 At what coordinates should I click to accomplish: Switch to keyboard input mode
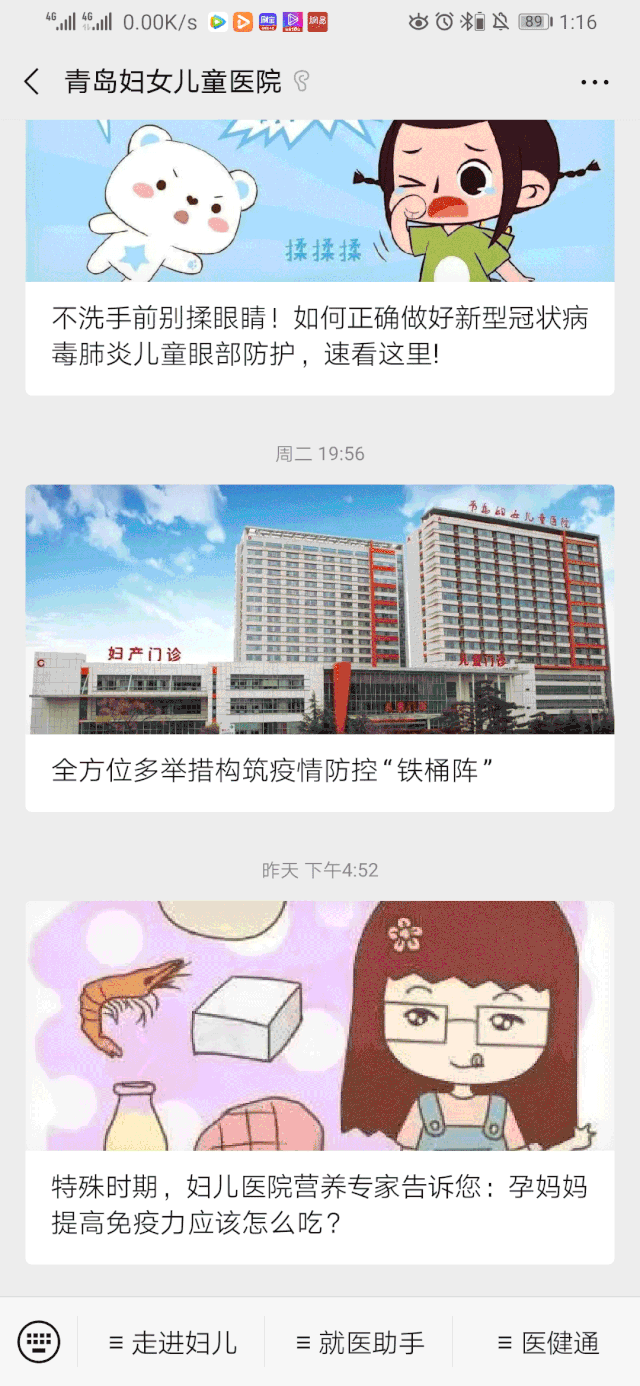pyautogui.click(x=39, y=1341)
